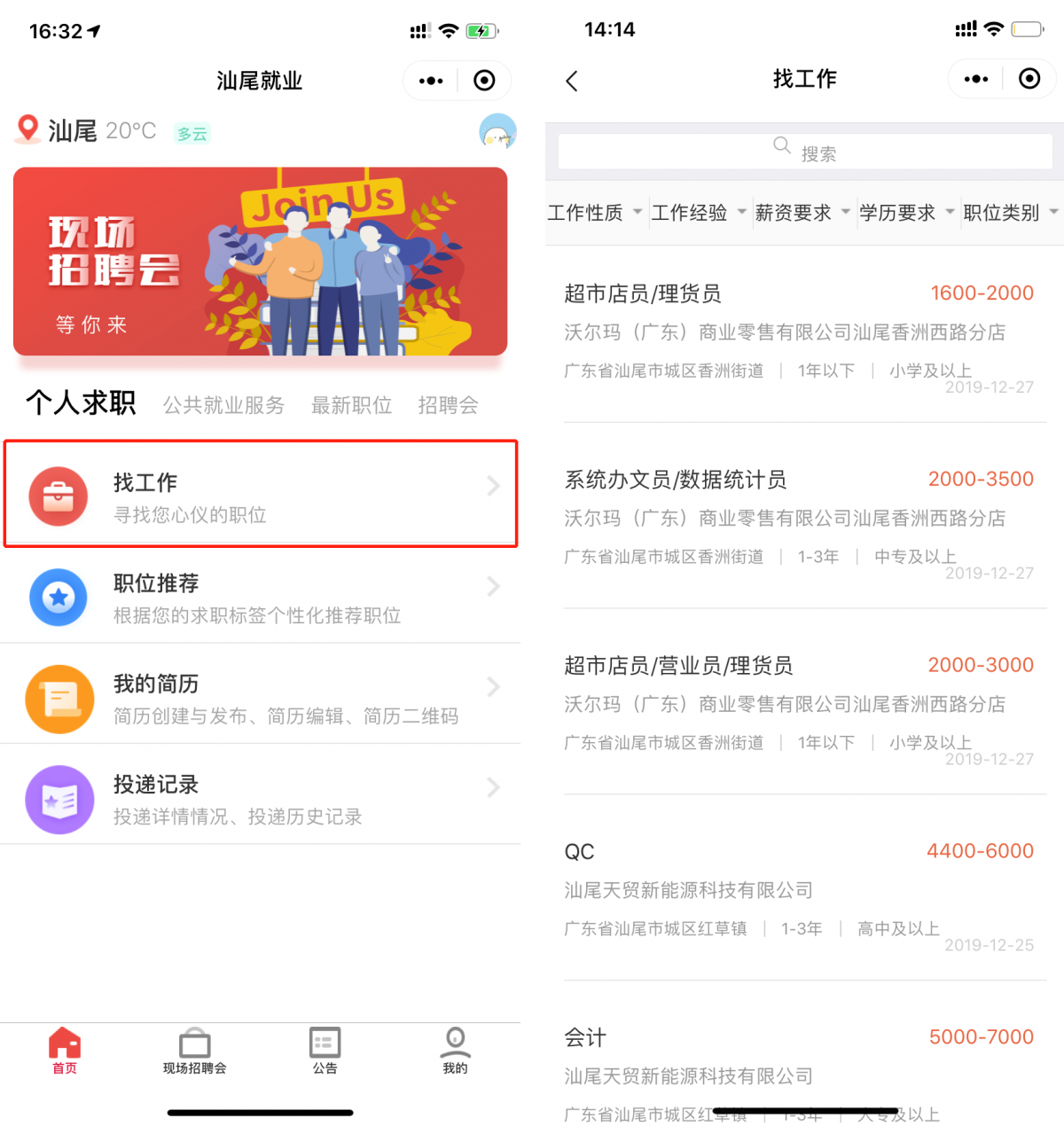Switch to the 最新职位 tab

coord(351,405)
